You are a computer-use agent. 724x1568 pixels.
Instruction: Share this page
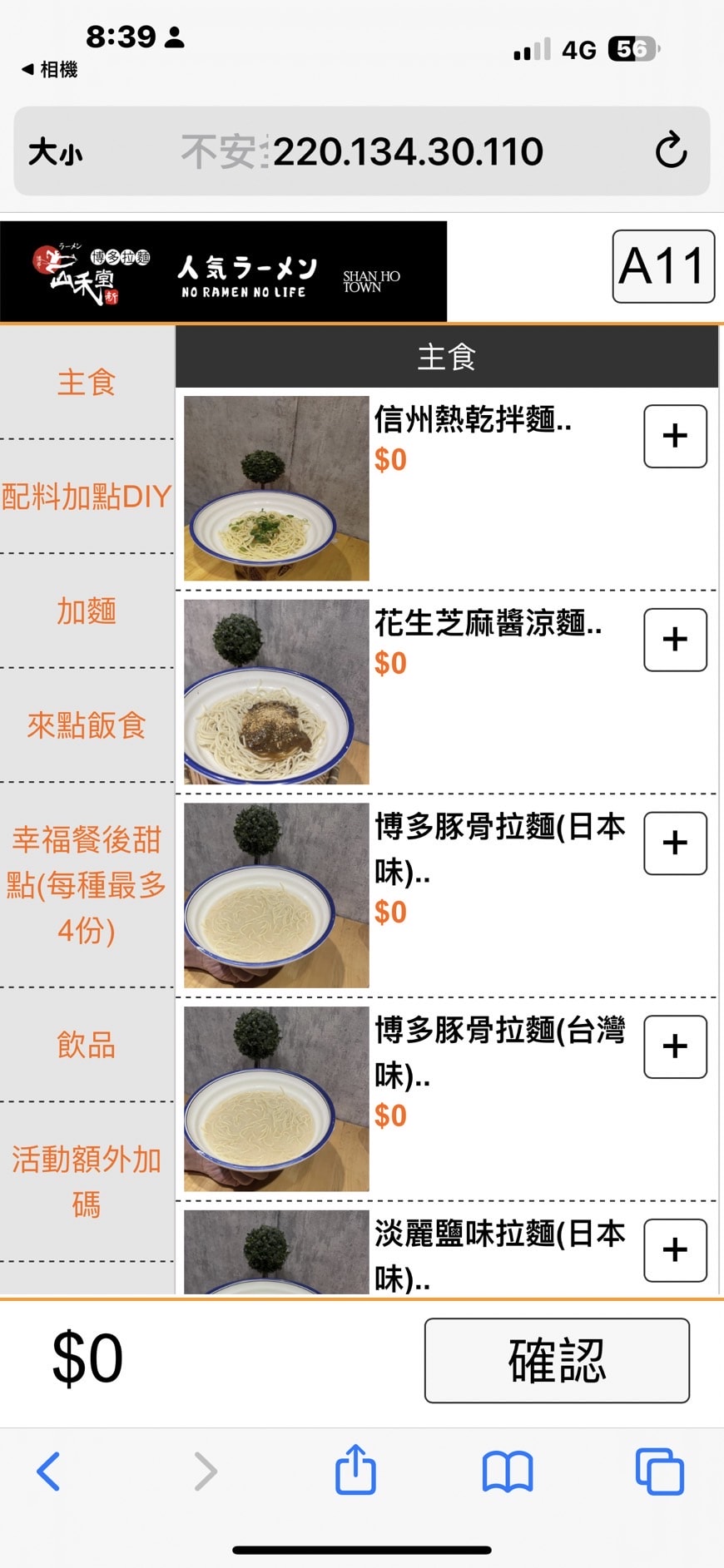click(355, 1470)
